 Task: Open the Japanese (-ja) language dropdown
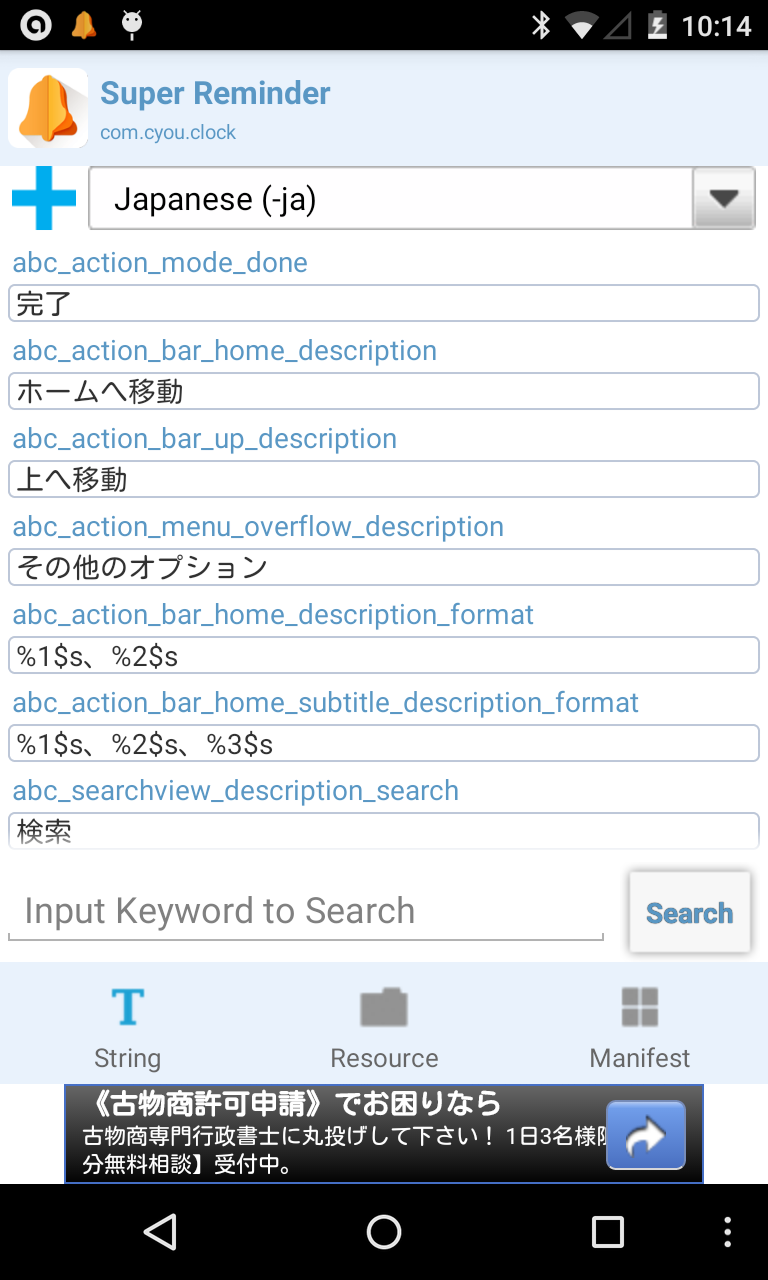(422, 199)
